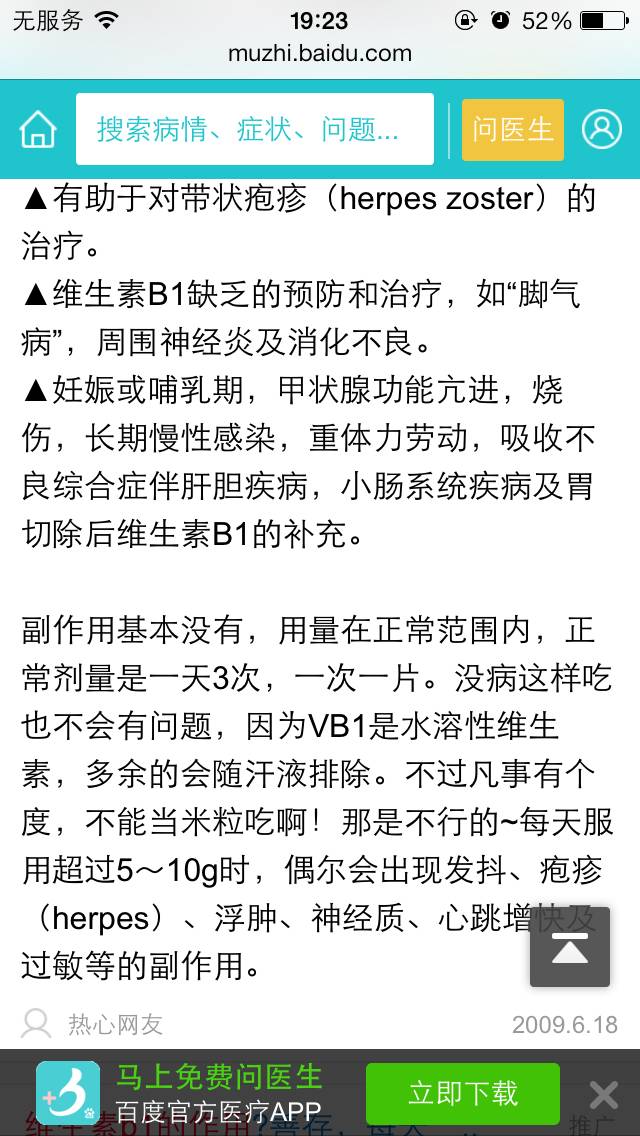
Task: Open the user profile icon
Action: coord(602,130)
